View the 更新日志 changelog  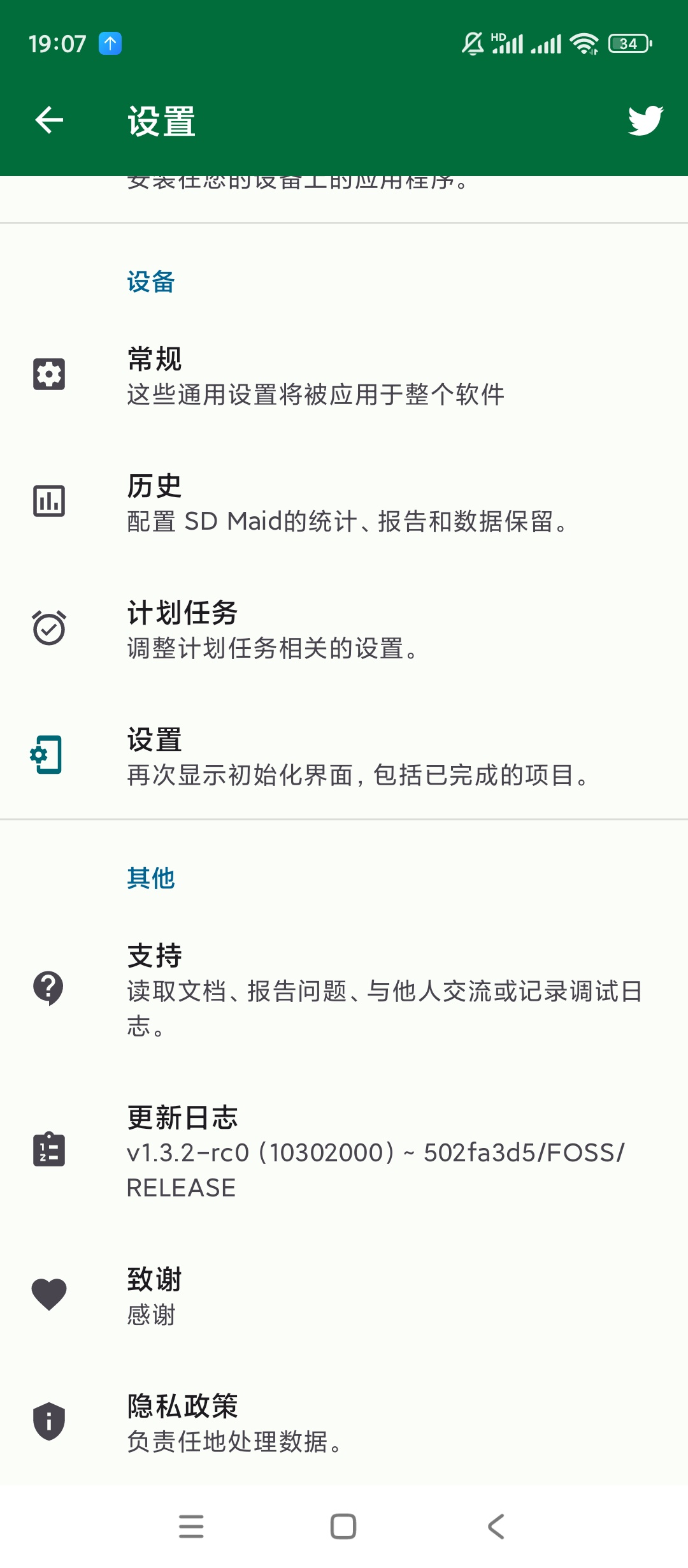click(344, 1152)
